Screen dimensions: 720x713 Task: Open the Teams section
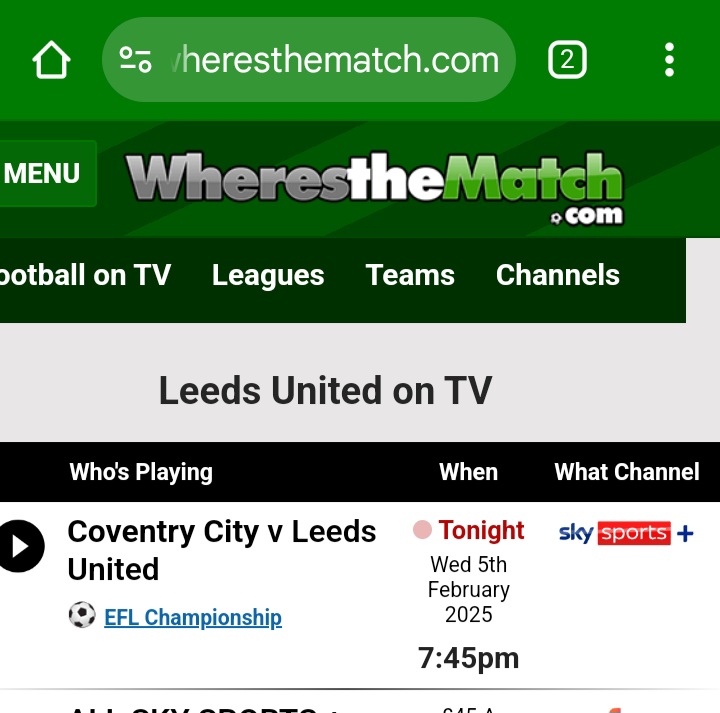point(410,275)
